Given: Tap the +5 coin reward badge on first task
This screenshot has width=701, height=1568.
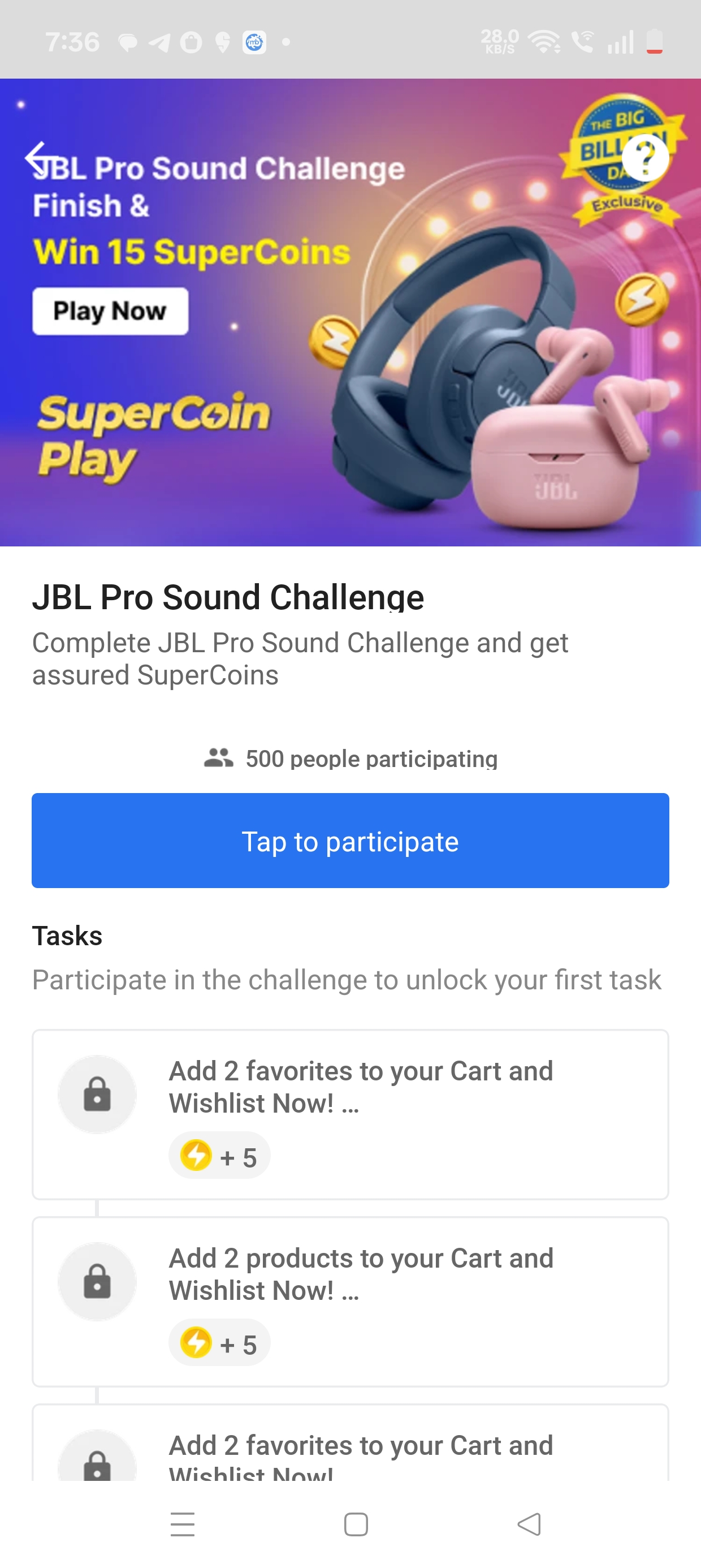Looking at the screenshot, I should pos(219,1155).
